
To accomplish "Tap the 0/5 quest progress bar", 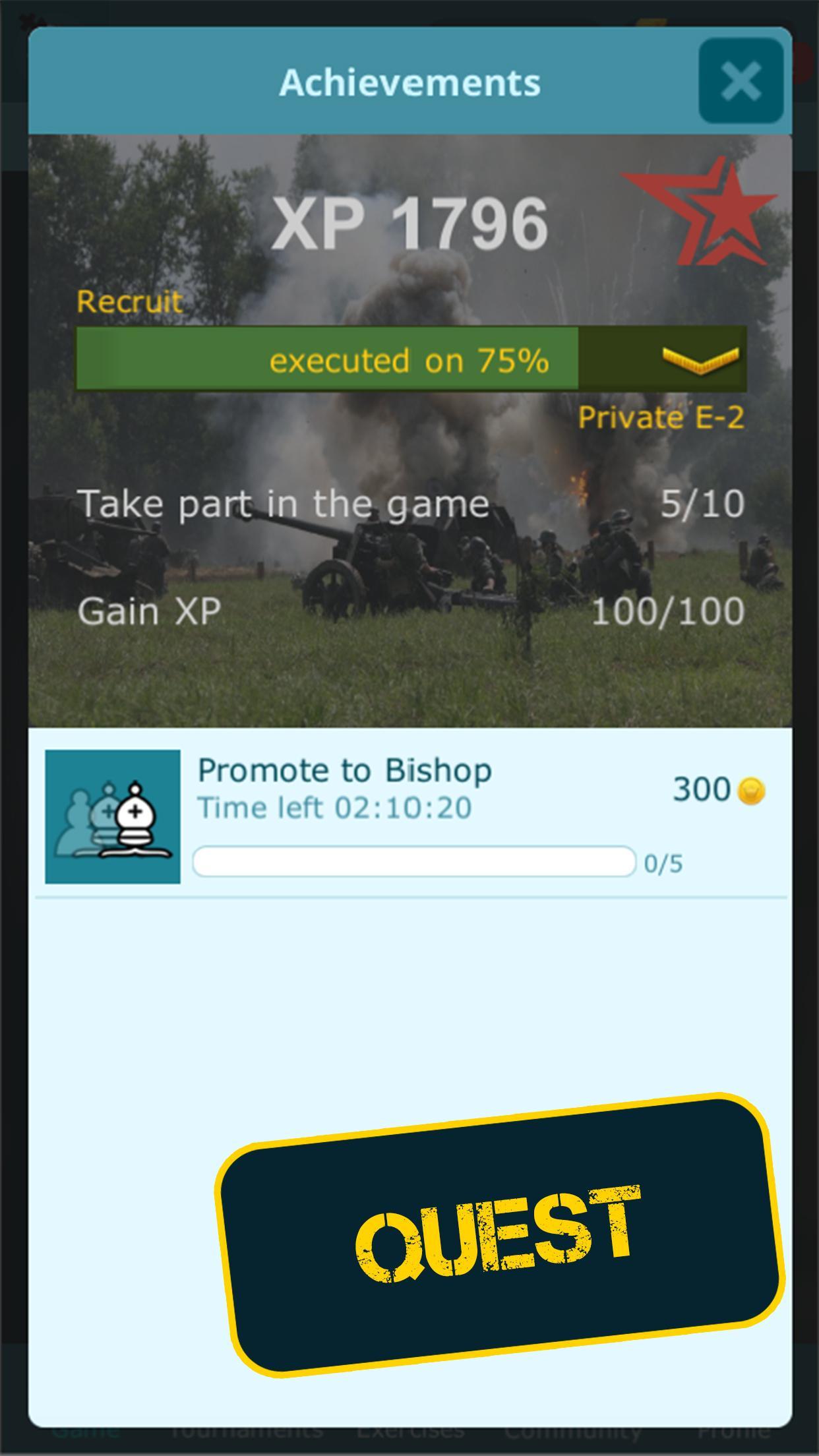I will point(413,861).
